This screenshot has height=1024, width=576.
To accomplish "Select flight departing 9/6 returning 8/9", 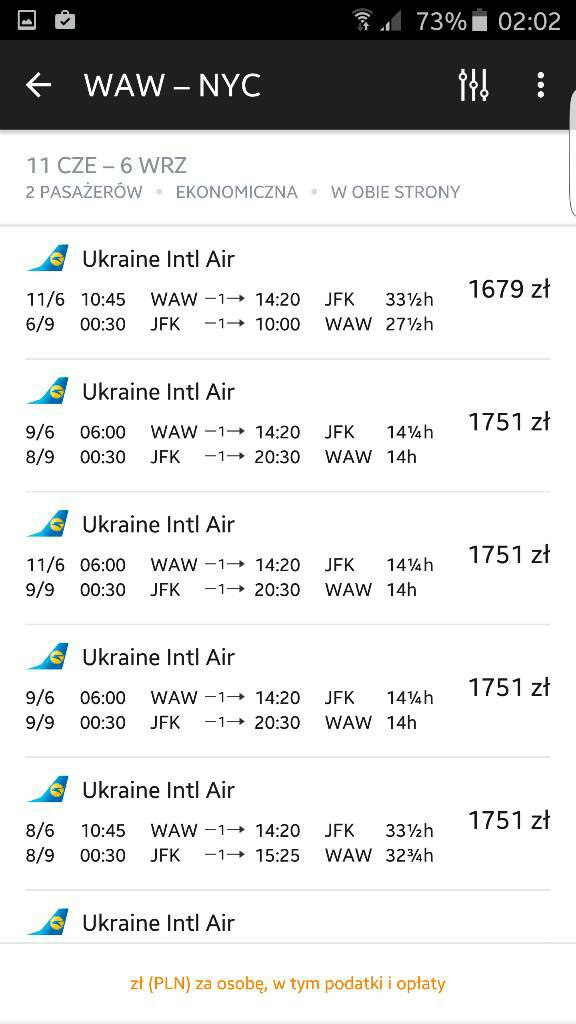I will click(x=288, y=425).
